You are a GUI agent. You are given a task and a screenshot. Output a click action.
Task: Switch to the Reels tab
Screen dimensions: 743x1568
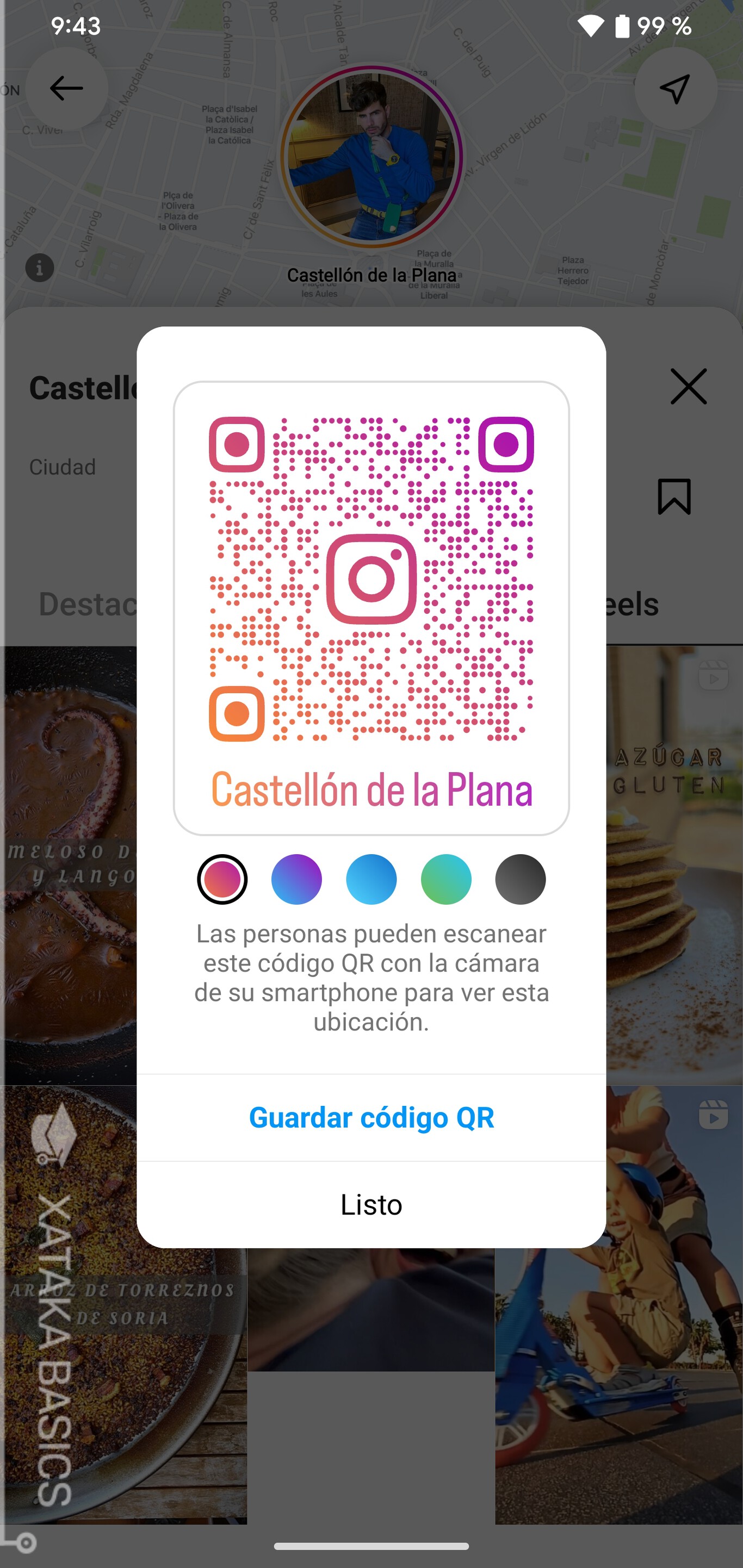633,604
